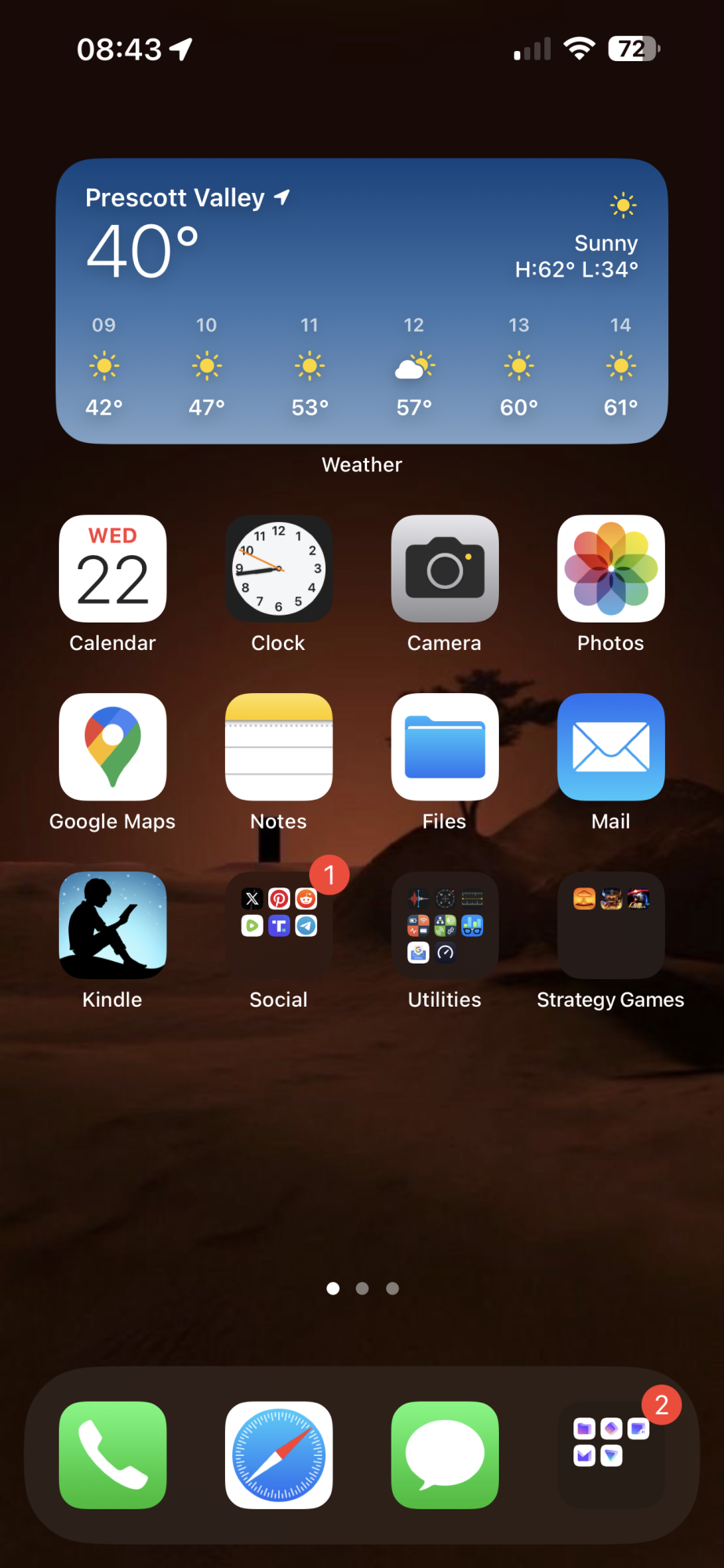Launch the Clock app
724x1568 pixels.
click(278, 569)
